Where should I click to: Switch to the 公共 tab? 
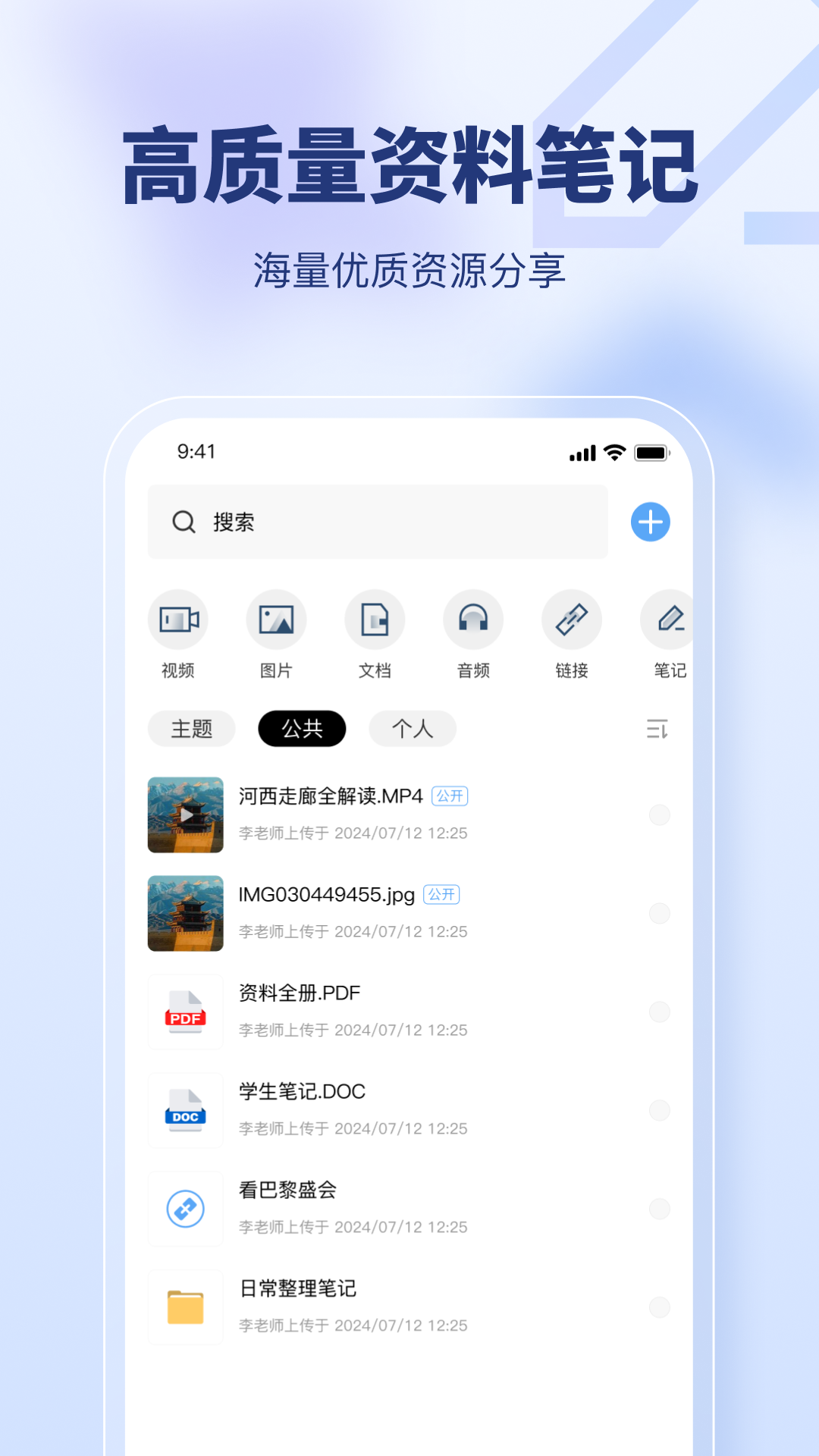(302, 728)
